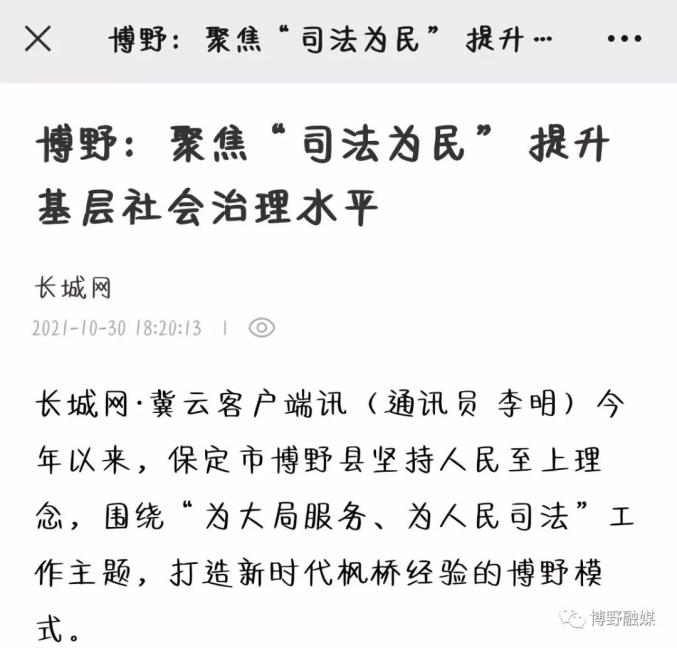
Task: Open the three-dot overflow menu
Action: (624, 39)
